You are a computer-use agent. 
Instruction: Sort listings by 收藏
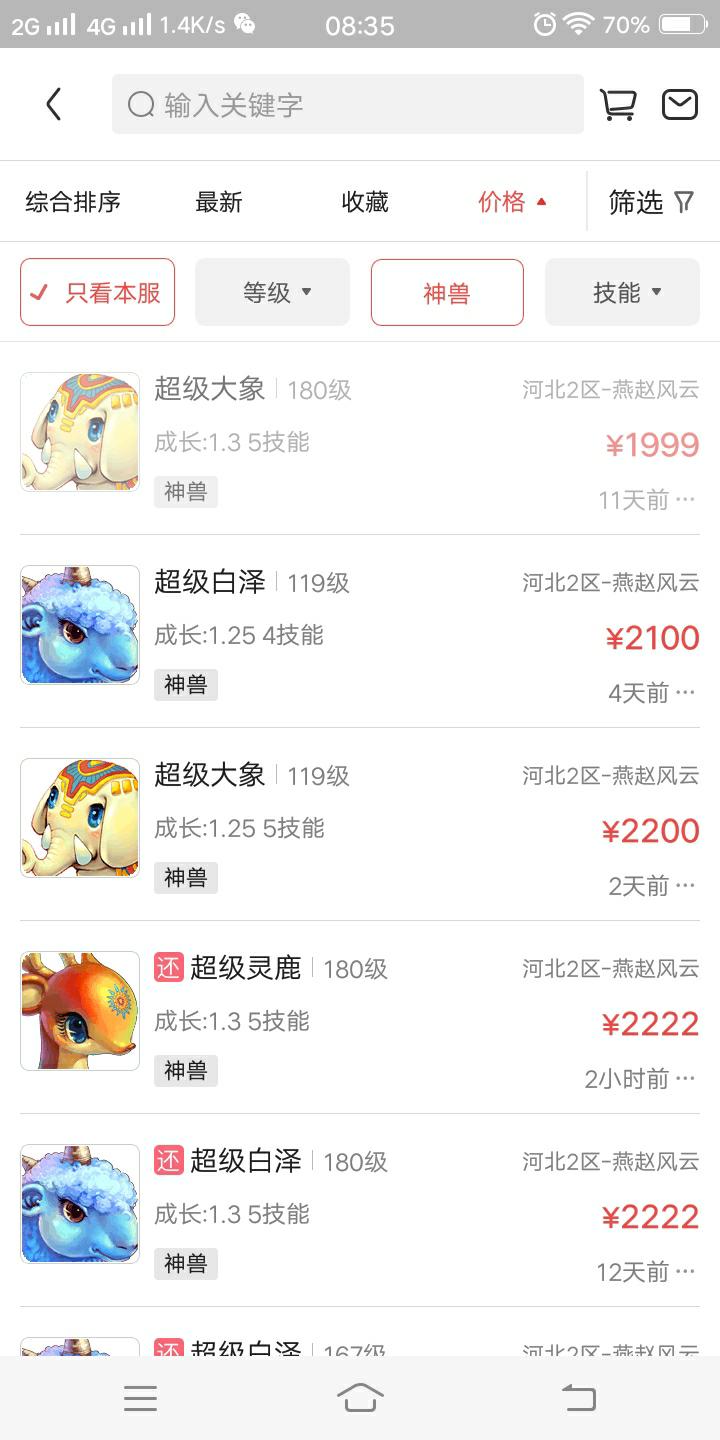[x=365, y=202]
